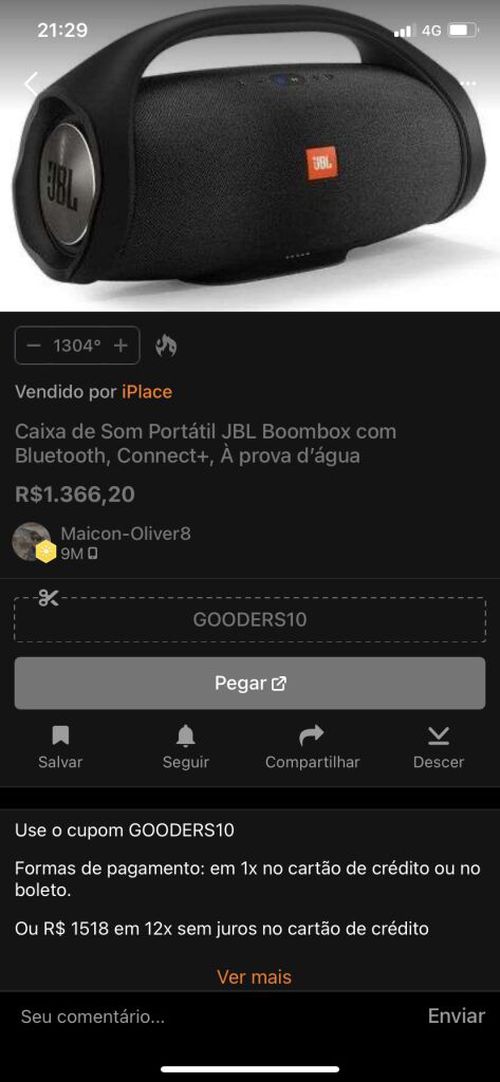
Task: Send the comment with Enviar
Action: [457, 1016]
